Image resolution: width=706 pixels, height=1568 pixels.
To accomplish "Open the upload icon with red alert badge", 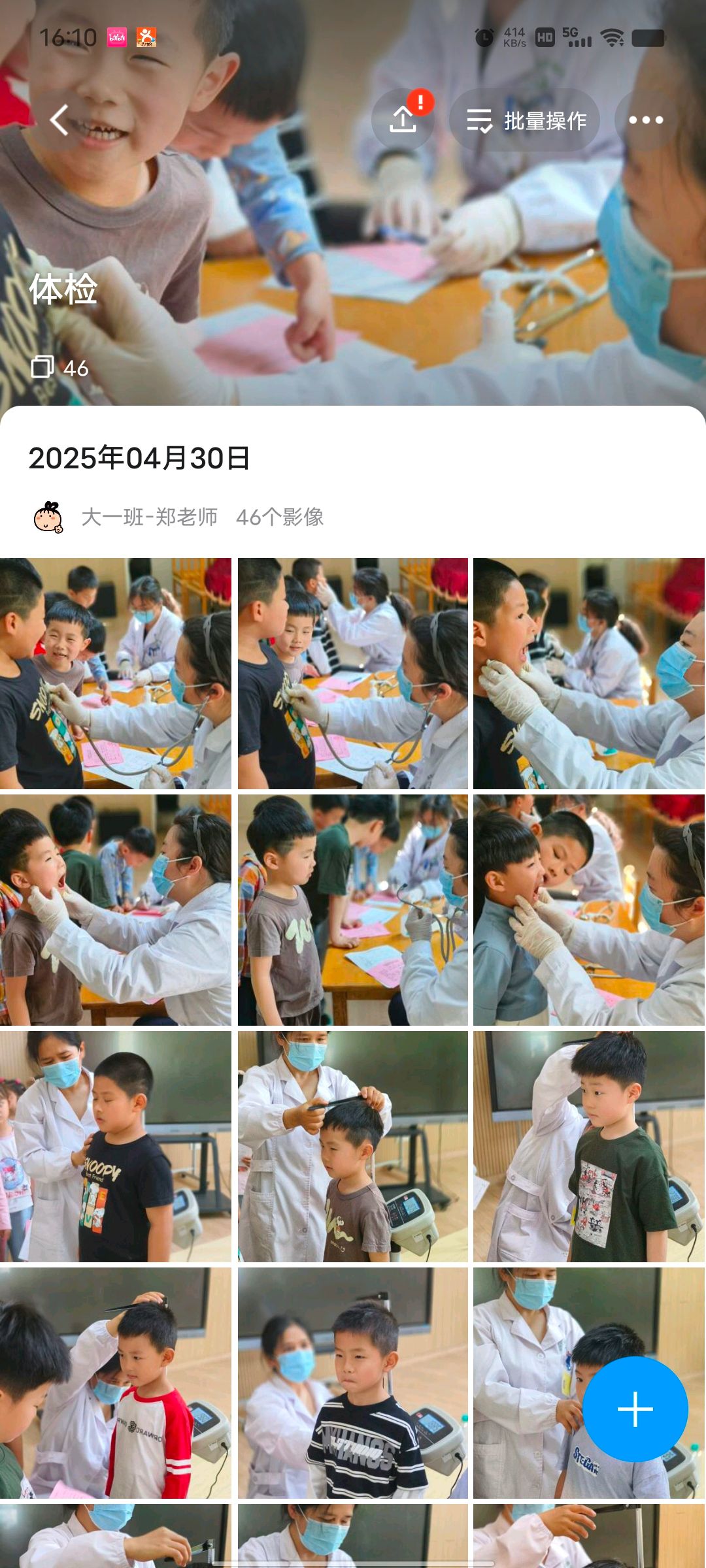I will [x=403, y=120].
